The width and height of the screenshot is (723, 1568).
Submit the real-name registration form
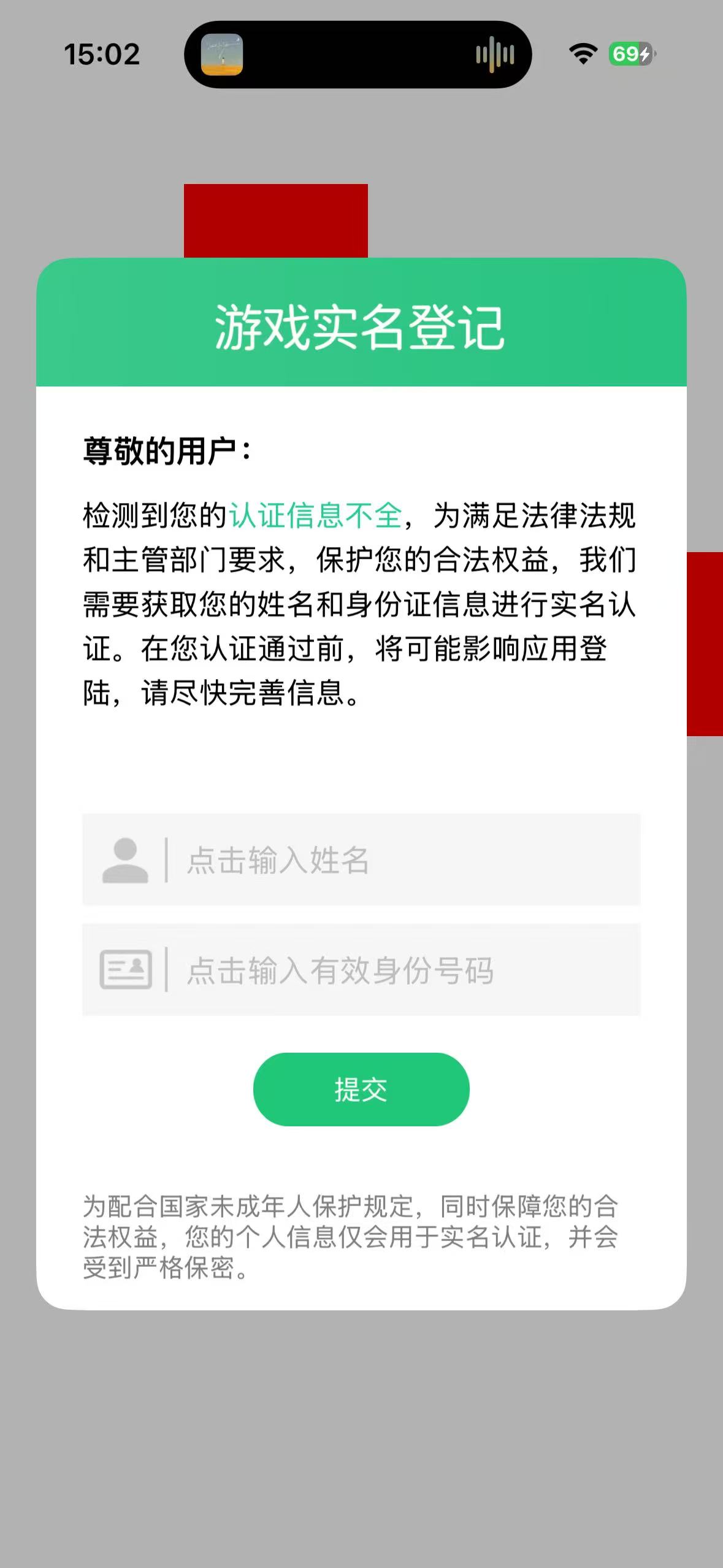361,1090
